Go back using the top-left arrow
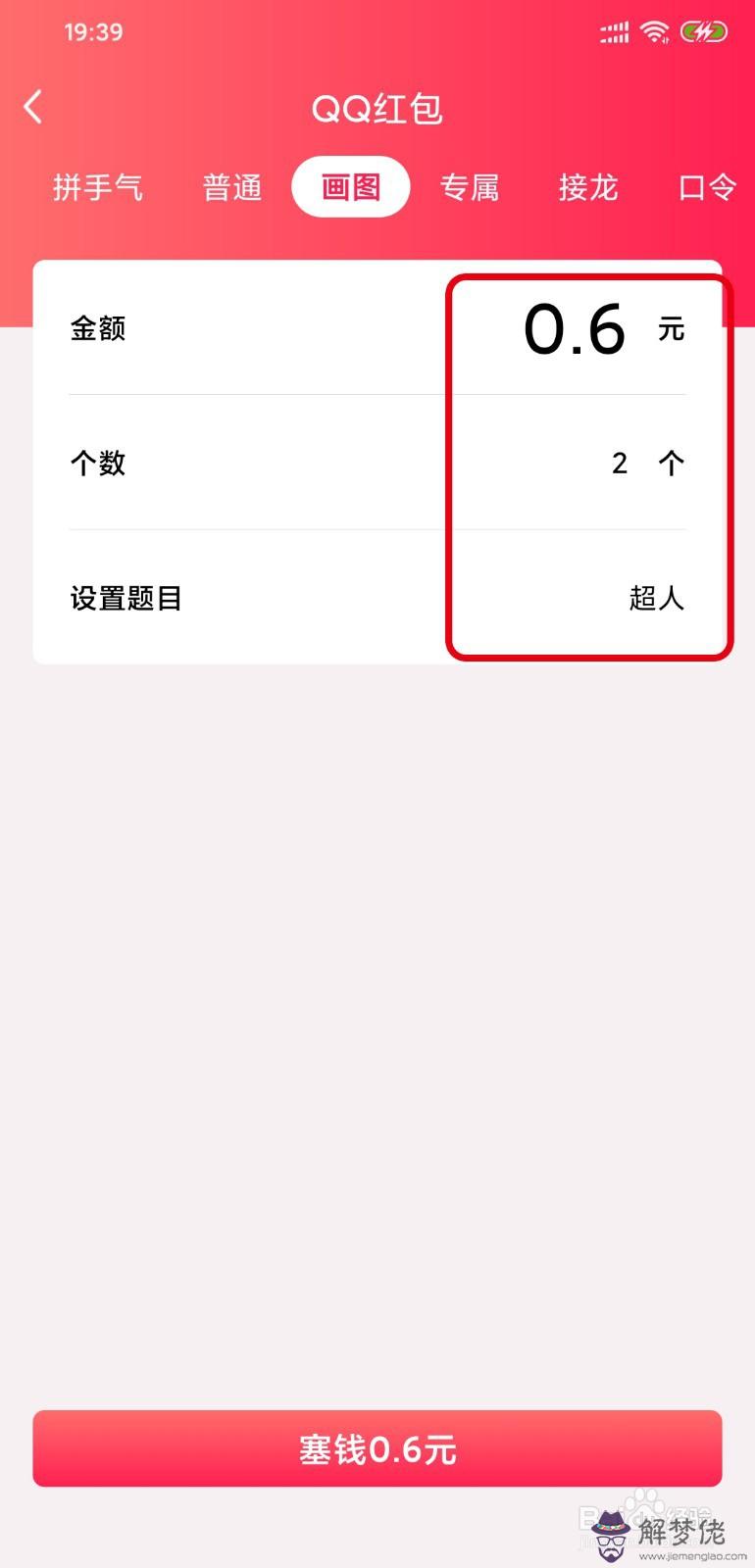 (33, 107)
